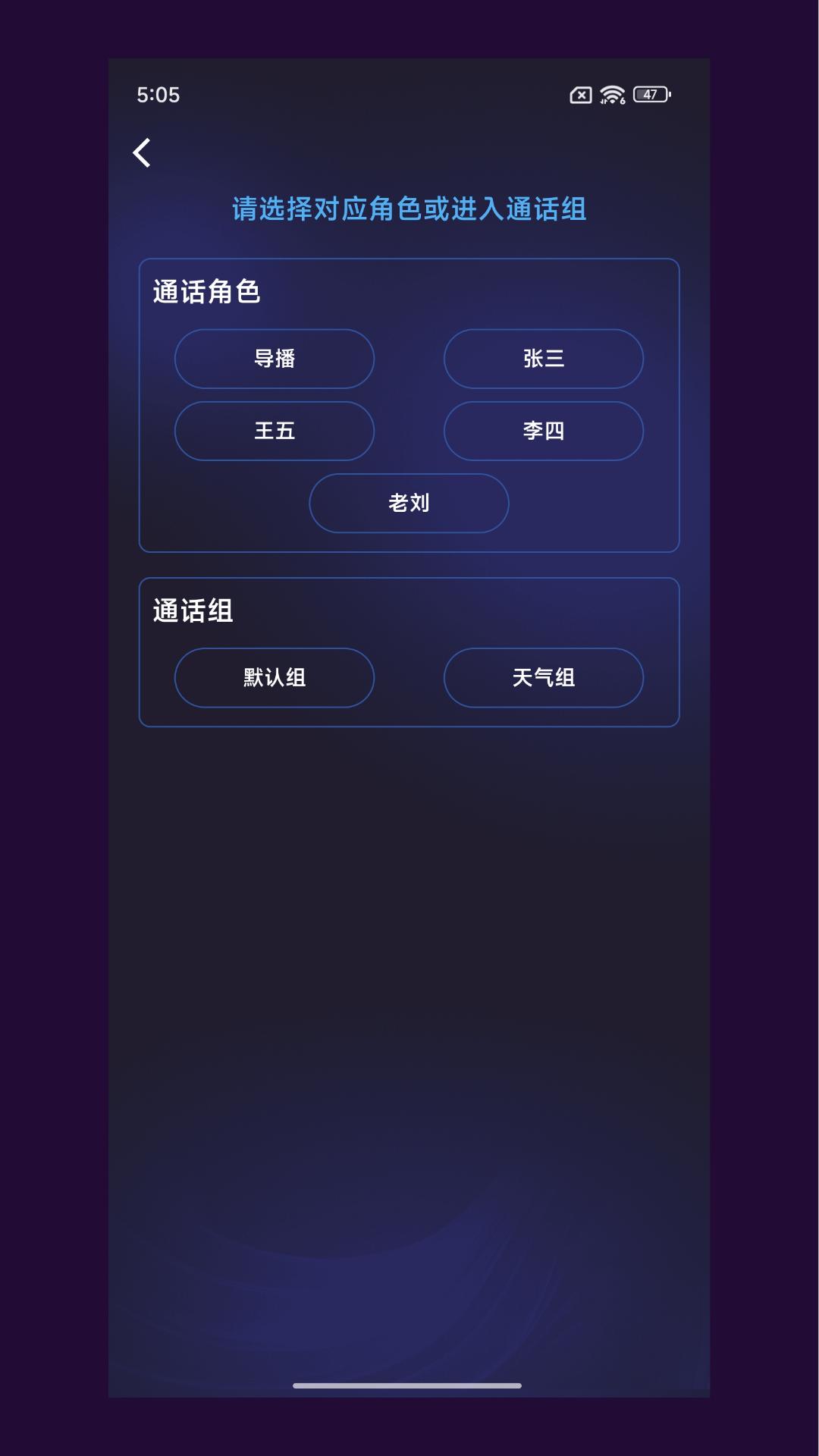Tap the 5:05 clock in the status bar
819x1456 pixels.
pos(158,95)
